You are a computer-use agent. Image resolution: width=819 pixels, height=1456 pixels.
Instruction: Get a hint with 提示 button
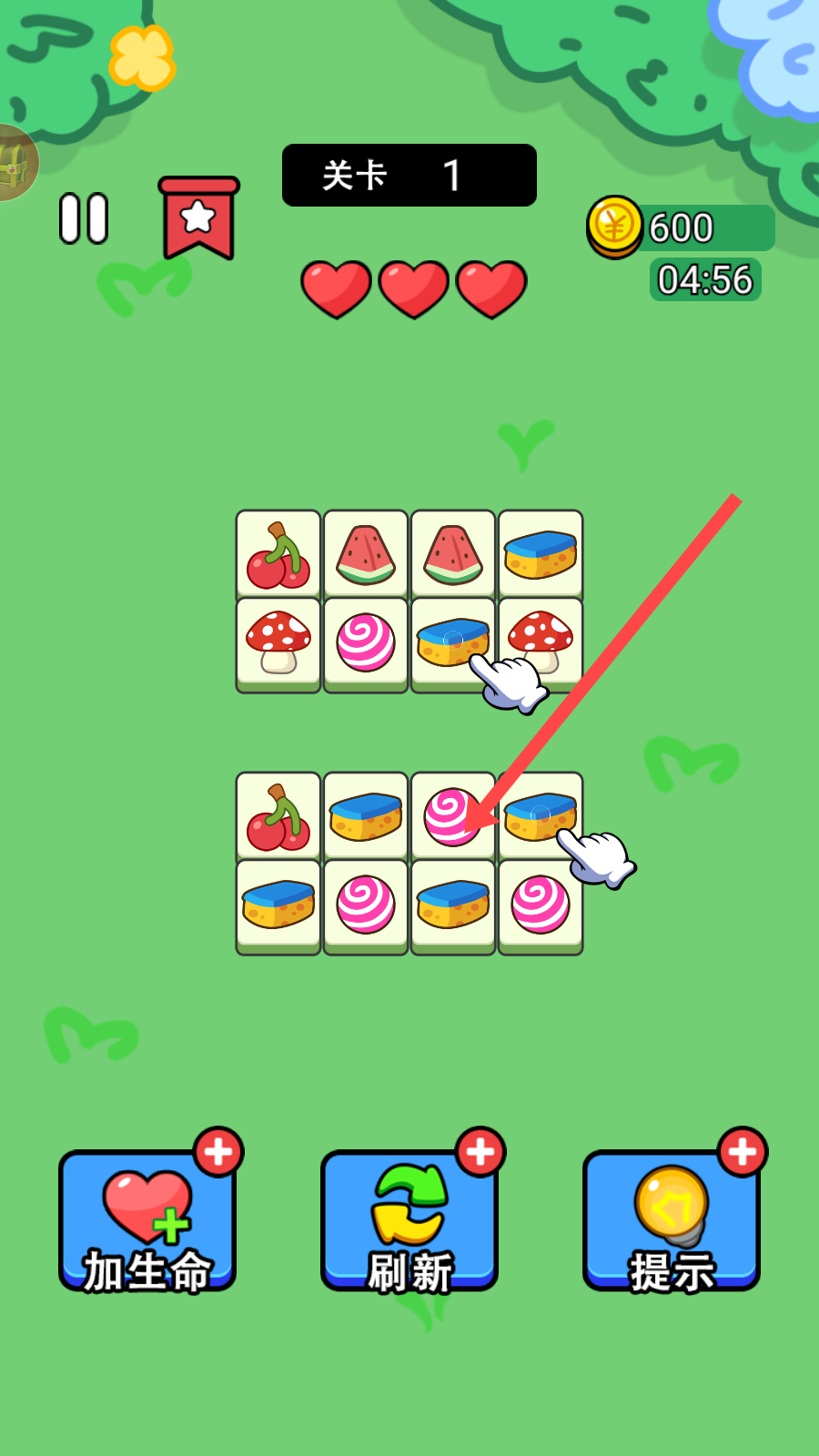[672, 1220]
